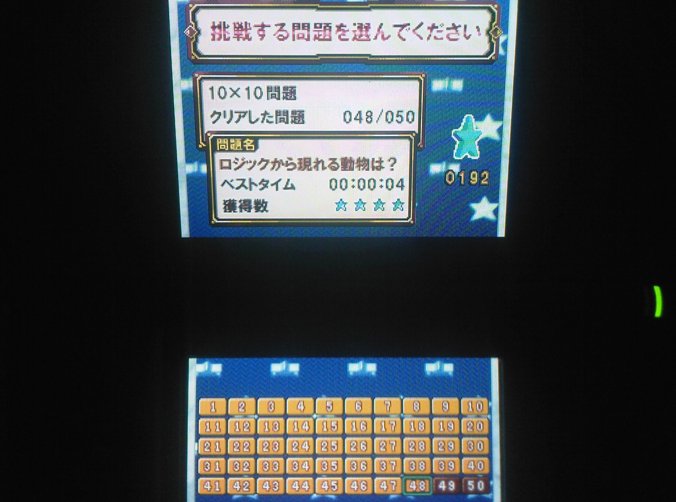Tap the highlighted puzzle 48

pos(417,486)
